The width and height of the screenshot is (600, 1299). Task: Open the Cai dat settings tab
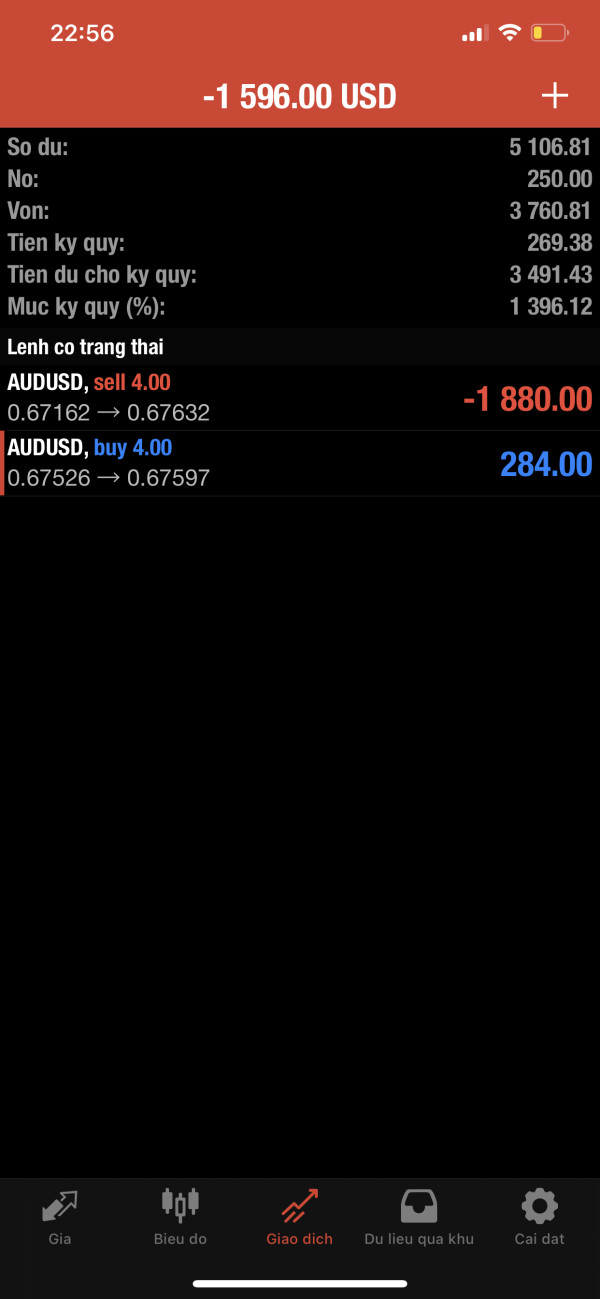point(539,1217)
